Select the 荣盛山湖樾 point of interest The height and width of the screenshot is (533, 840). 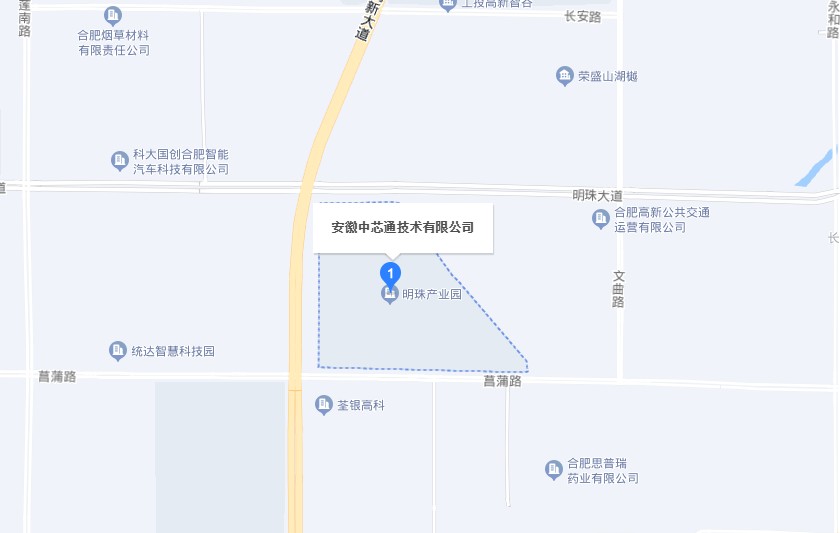565,75
